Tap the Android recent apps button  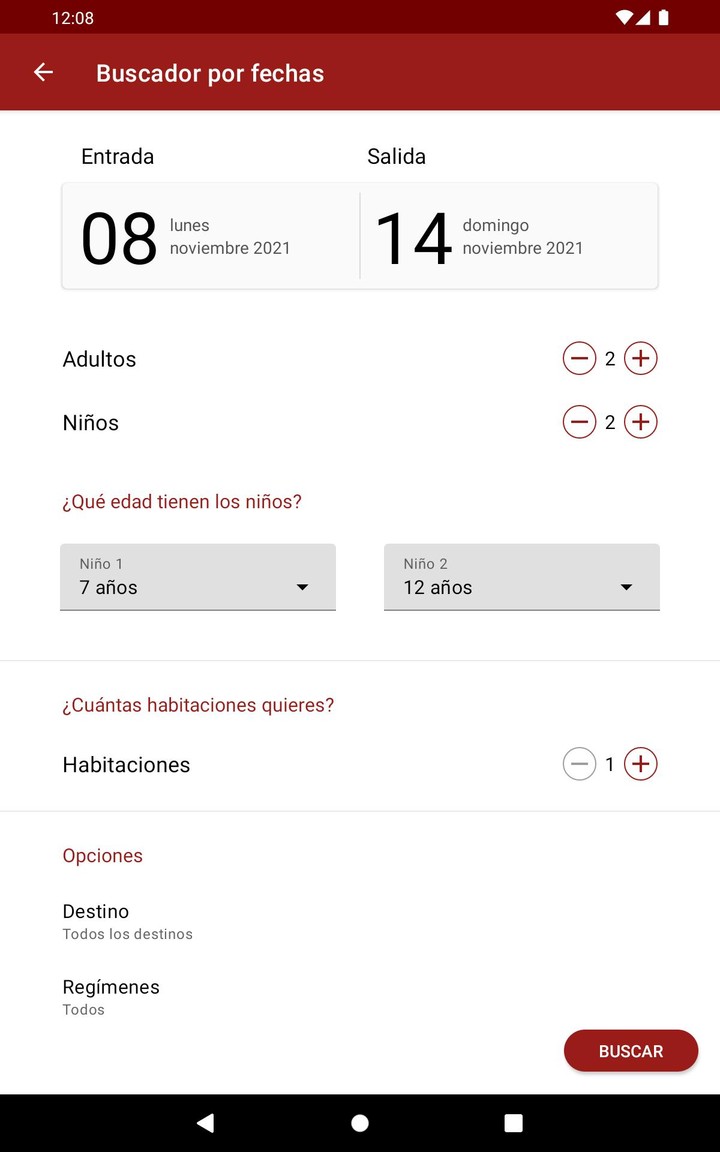513,1122
